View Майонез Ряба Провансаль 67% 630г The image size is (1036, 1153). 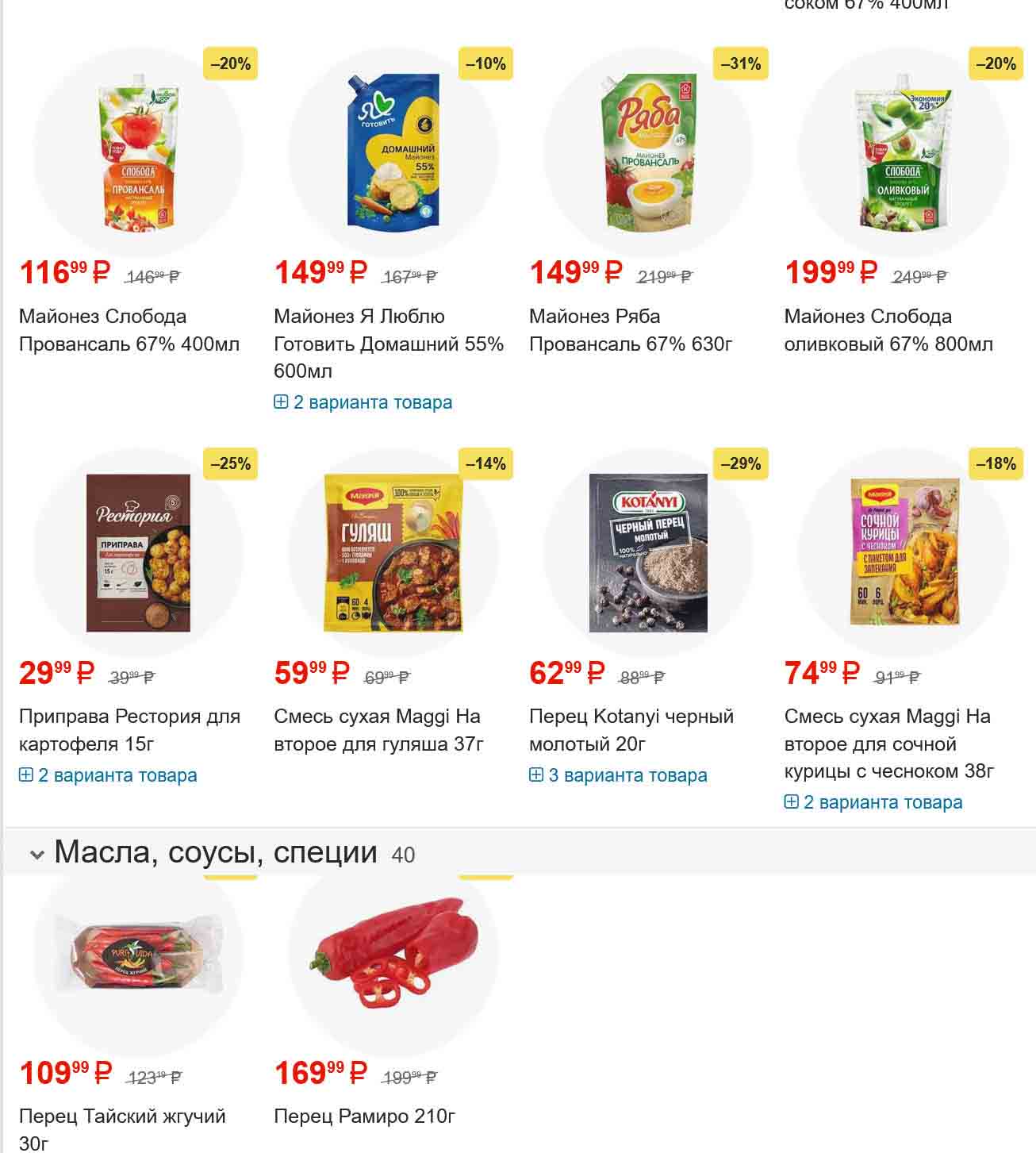630,330
